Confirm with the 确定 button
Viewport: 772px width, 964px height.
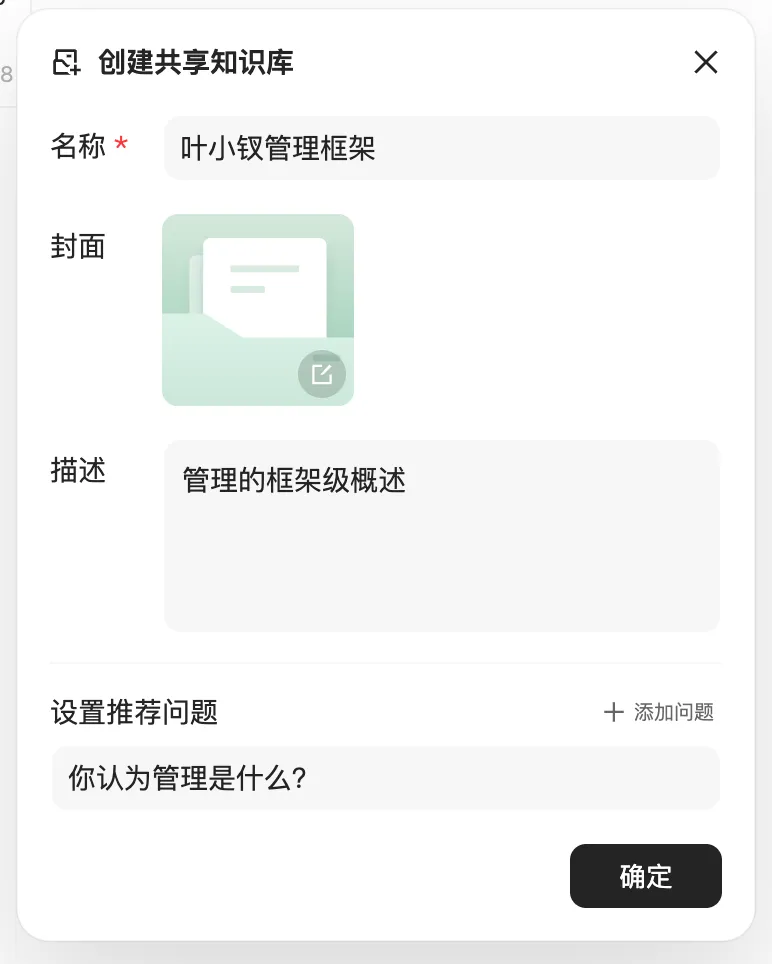pyautogui.click(x=645, y=876)
